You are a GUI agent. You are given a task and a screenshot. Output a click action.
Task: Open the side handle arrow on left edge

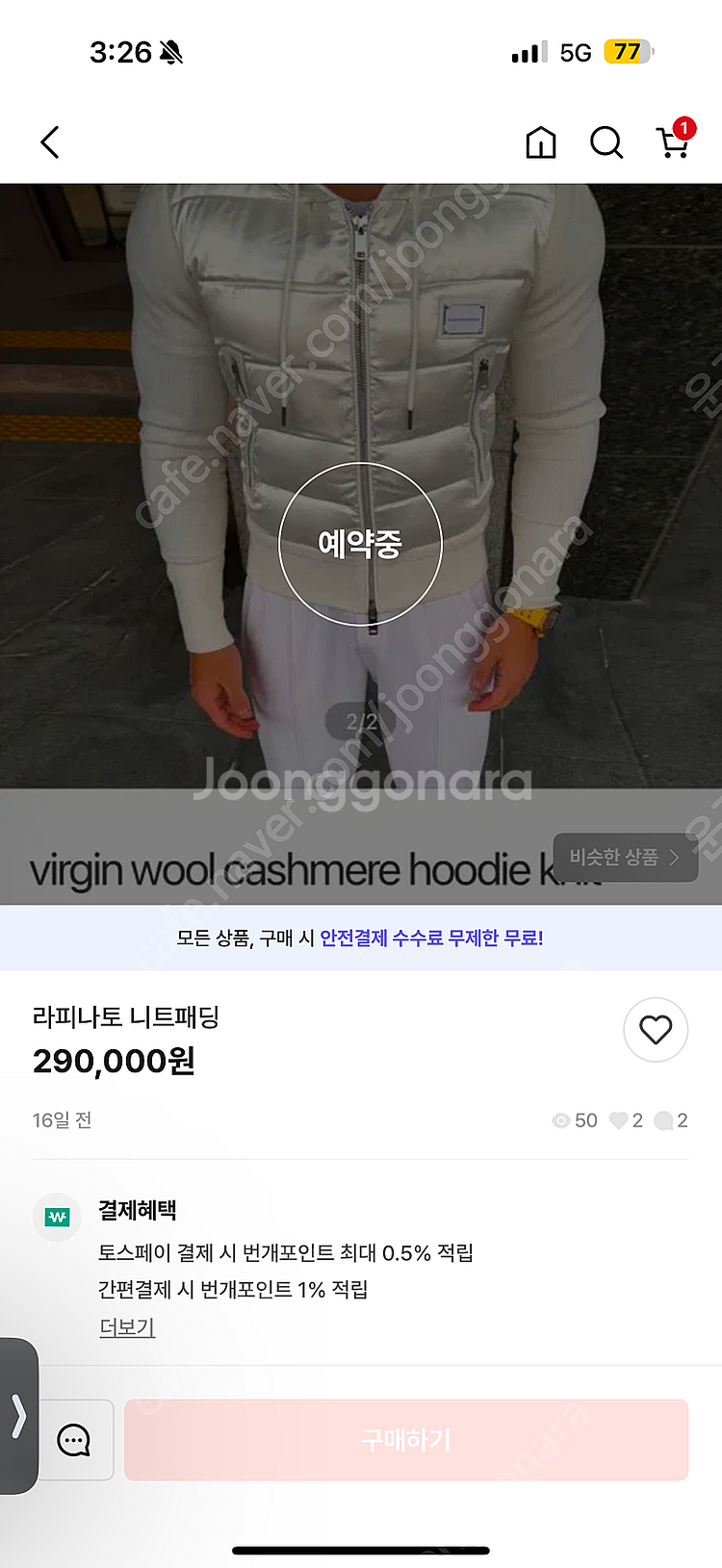pos(18,1416)
